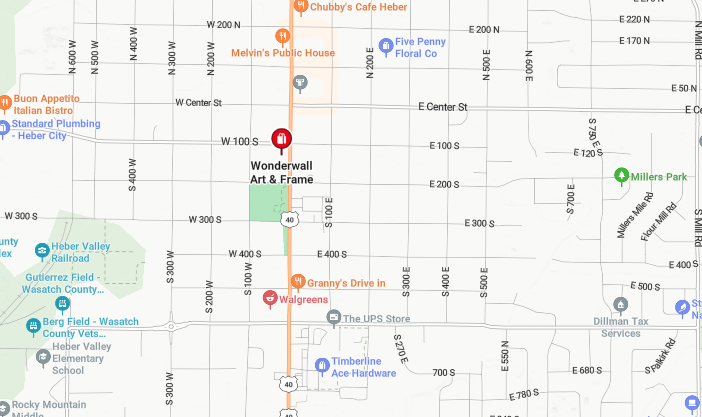Open the Walgreens map marker
702x417 pixels.
pos(269,298)
